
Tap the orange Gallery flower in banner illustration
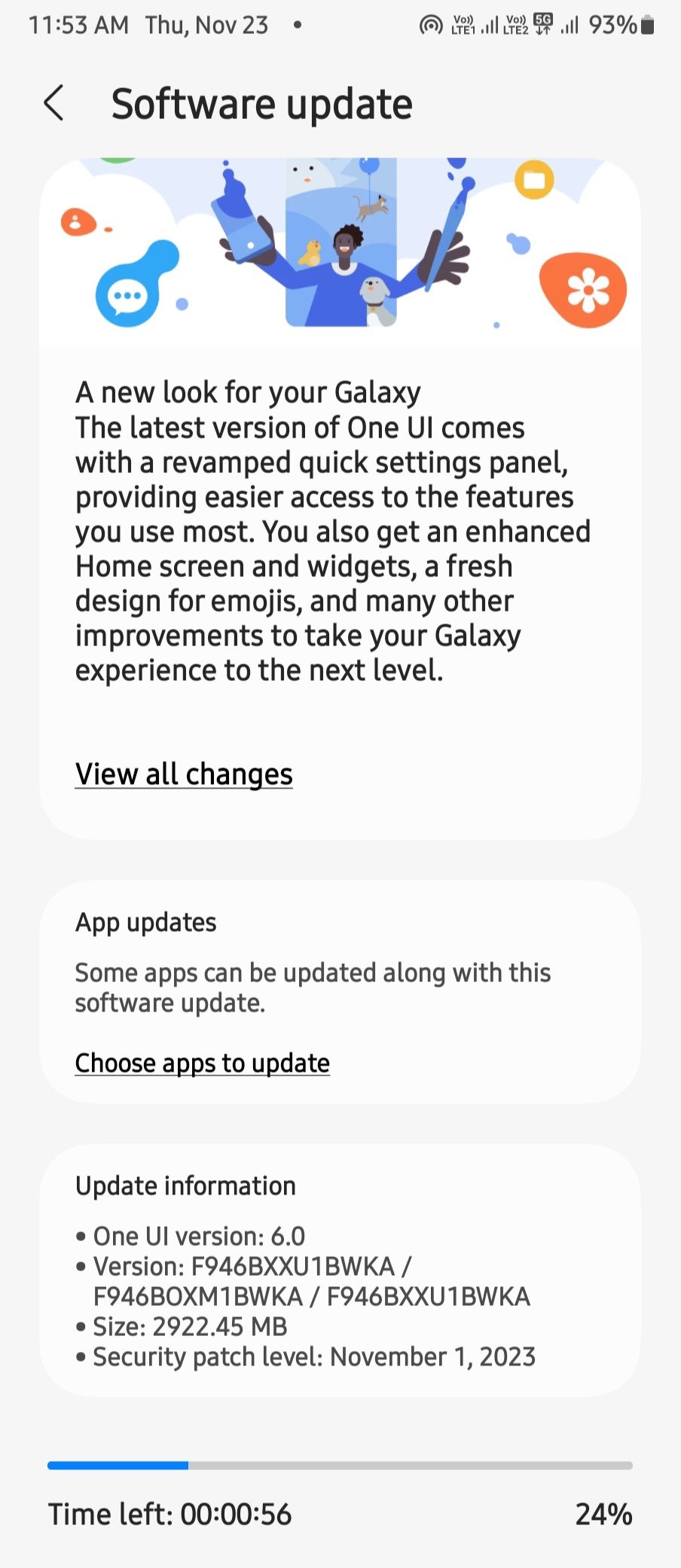pyautogui.click(x=587, y=288)
